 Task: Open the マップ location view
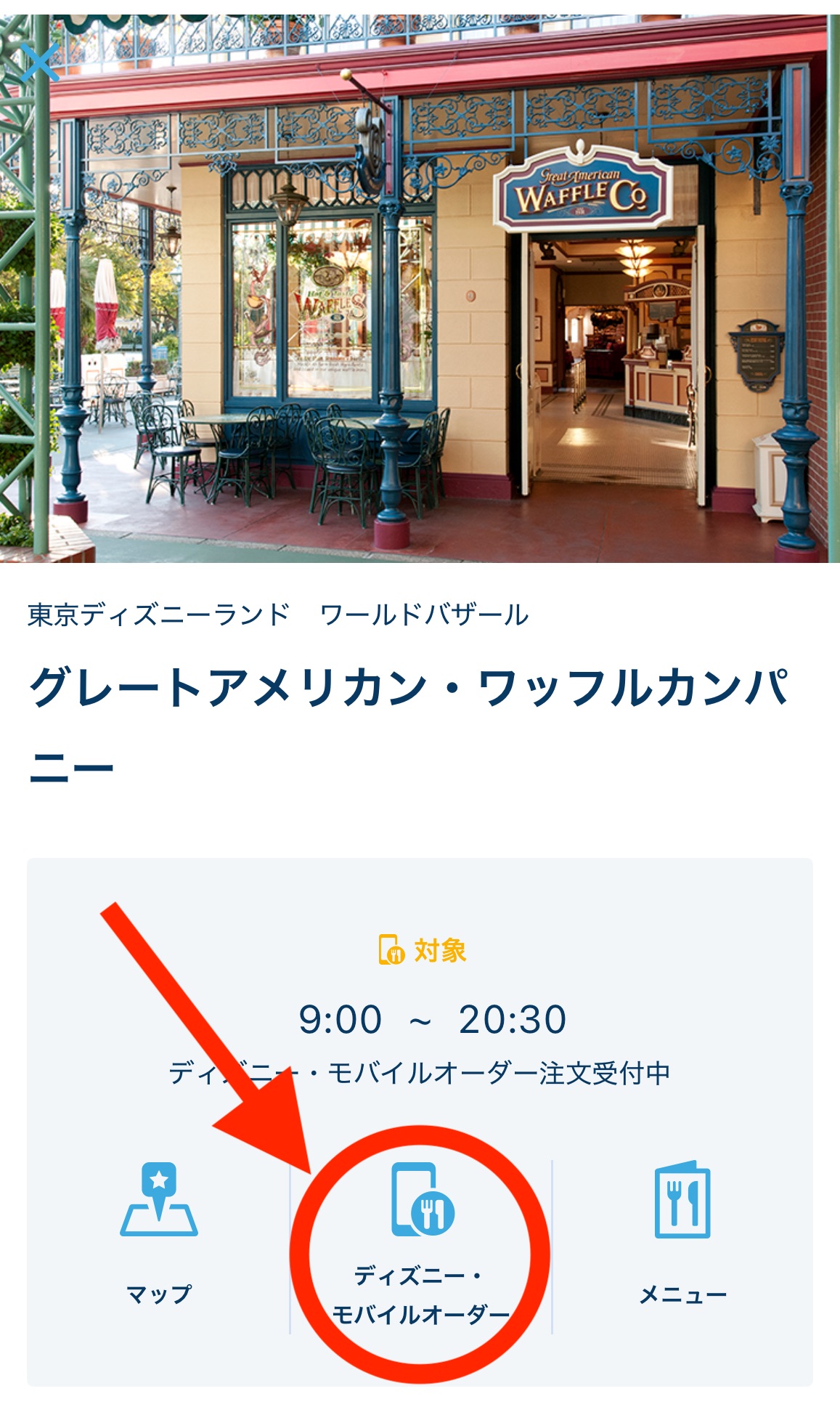click(159, 1235)
